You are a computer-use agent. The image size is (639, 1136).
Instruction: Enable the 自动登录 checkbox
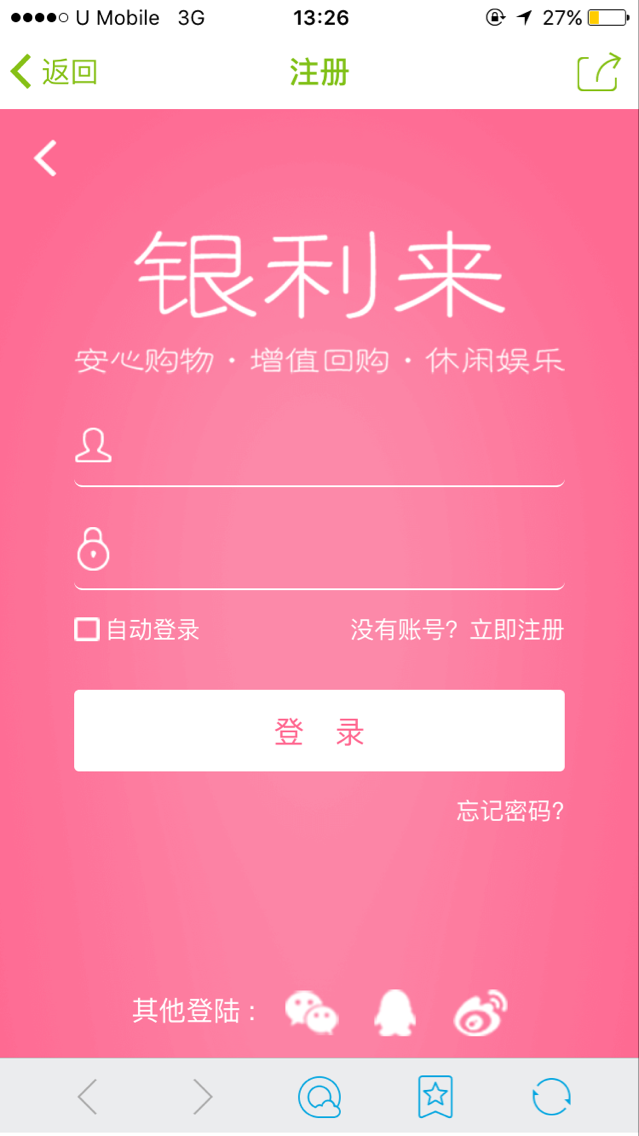[87, 629]
